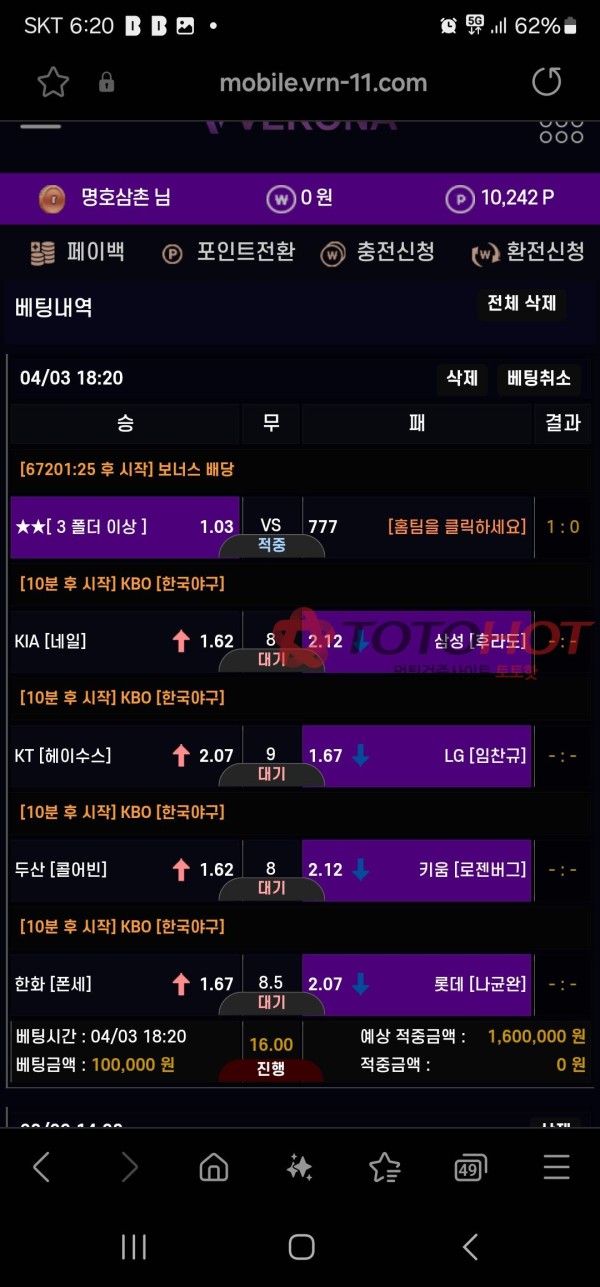Open the browser AI sparkle feature

(x=299, y=1166)
